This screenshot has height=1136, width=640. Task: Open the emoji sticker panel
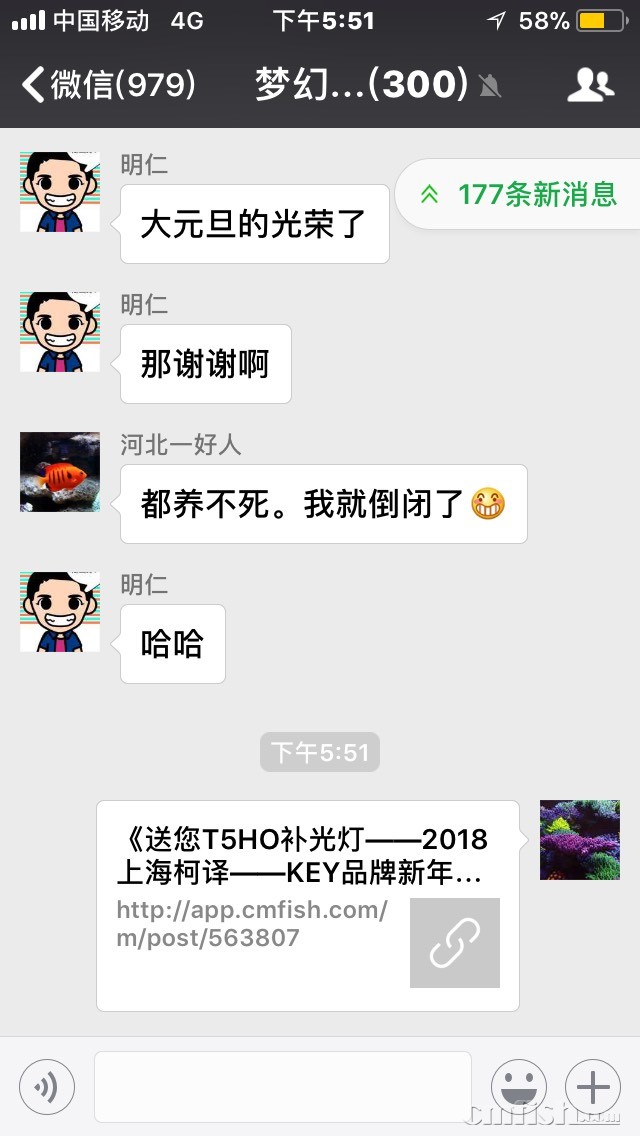coord(518,1086)
